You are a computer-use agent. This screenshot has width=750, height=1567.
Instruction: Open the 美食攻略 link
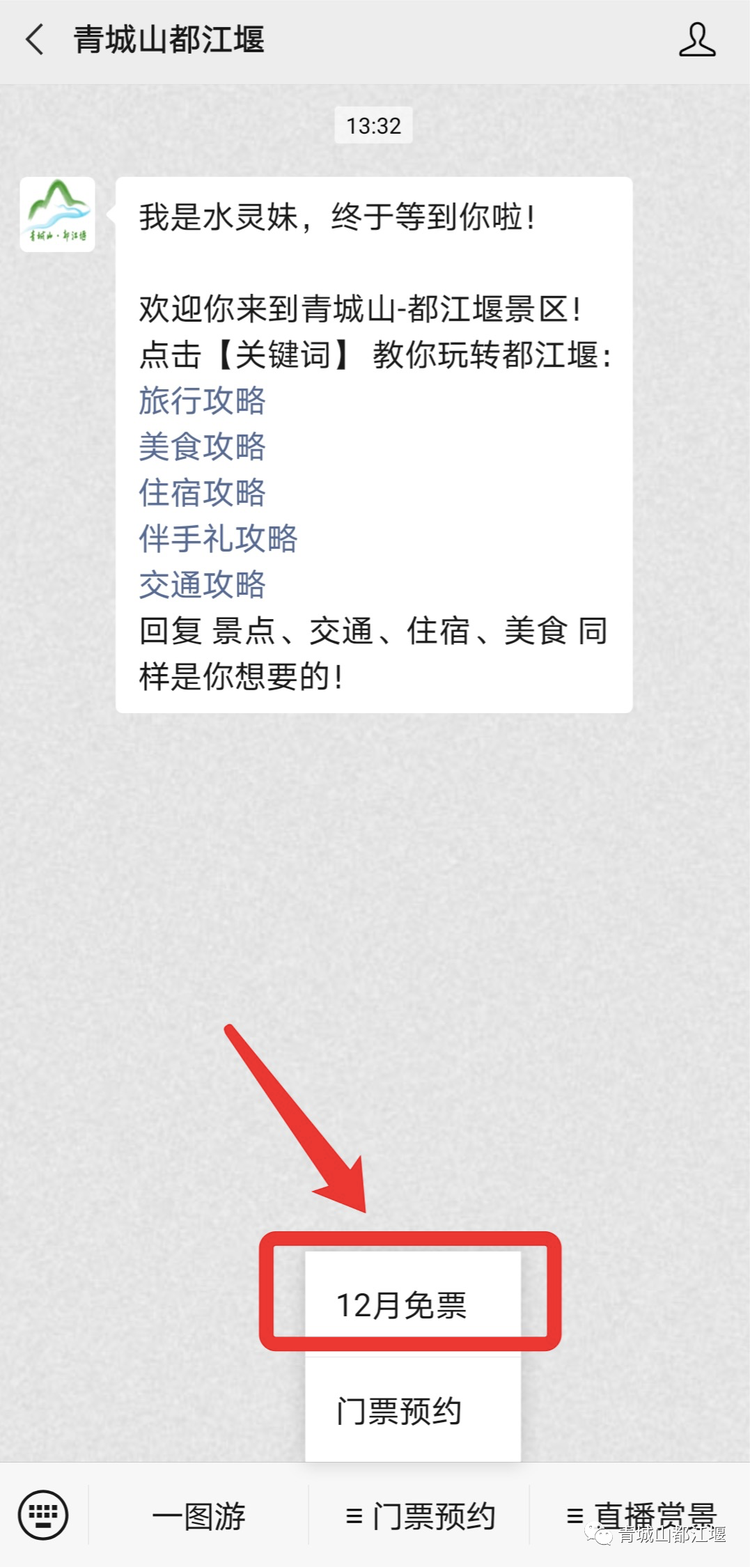202,447
